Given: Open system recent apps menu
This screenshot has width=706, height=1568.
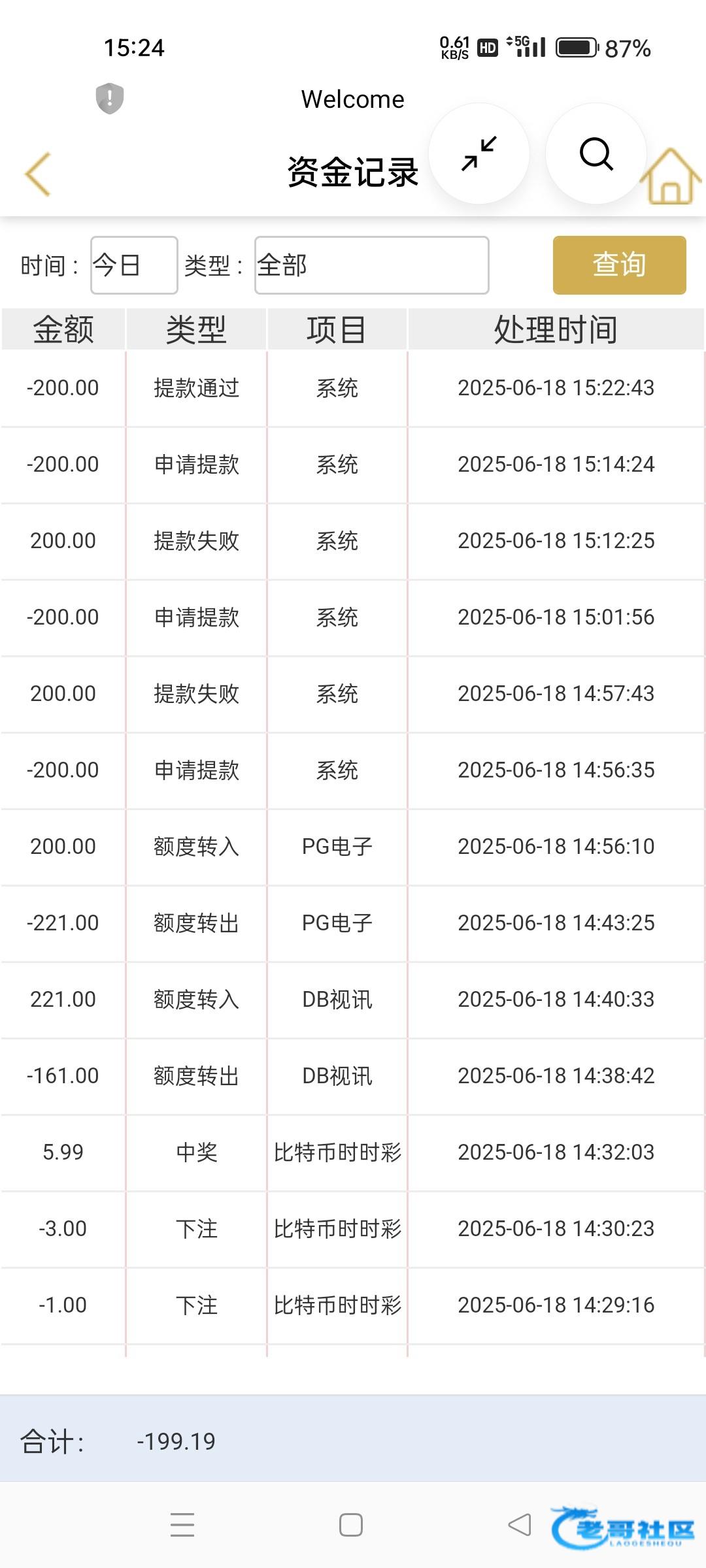Looking at the screenshot, I should coord(182,1525).
